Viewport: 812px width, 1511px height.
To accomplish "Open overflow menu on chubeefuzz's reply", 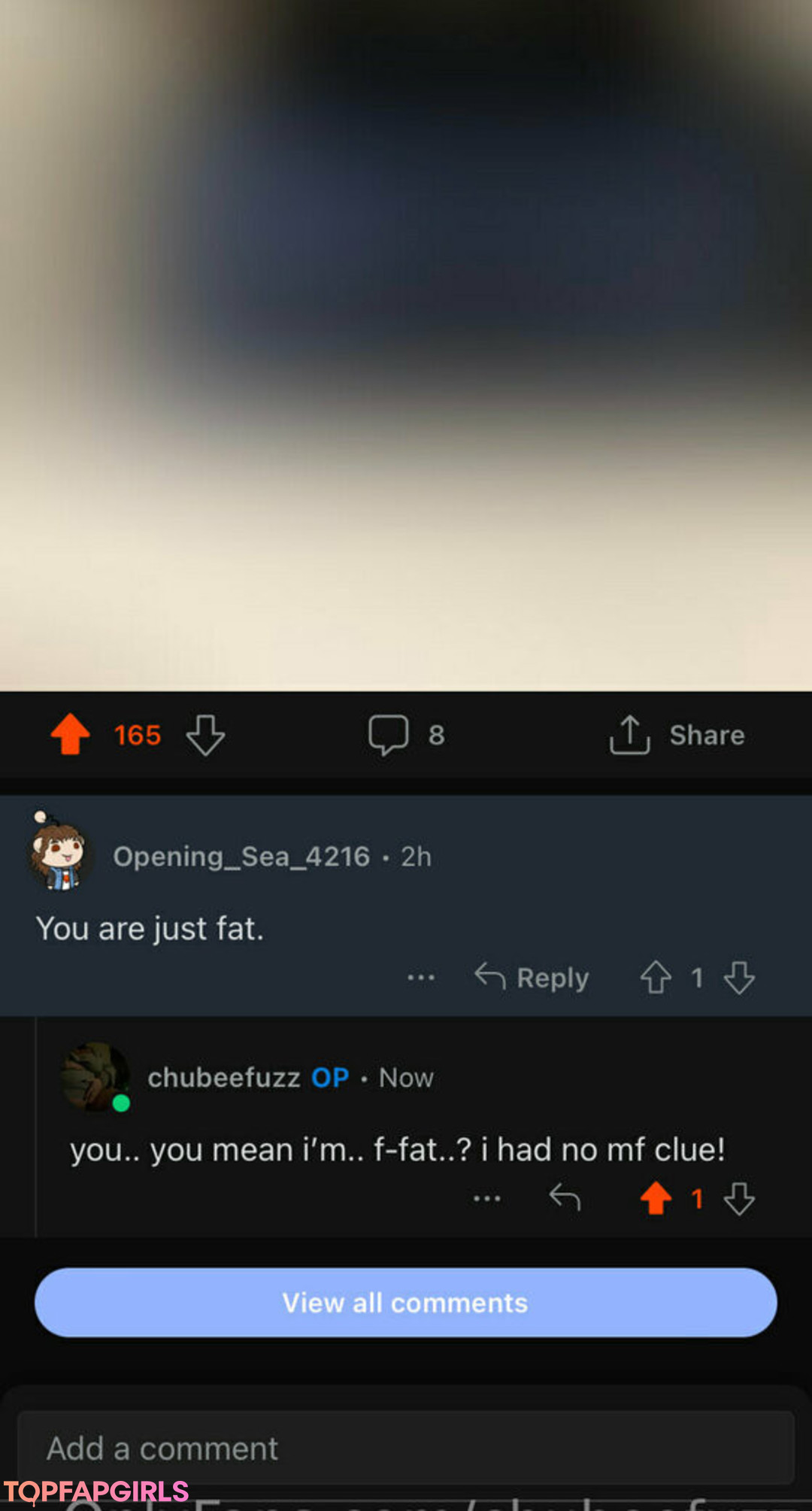I will click(x=487, y=1198).
